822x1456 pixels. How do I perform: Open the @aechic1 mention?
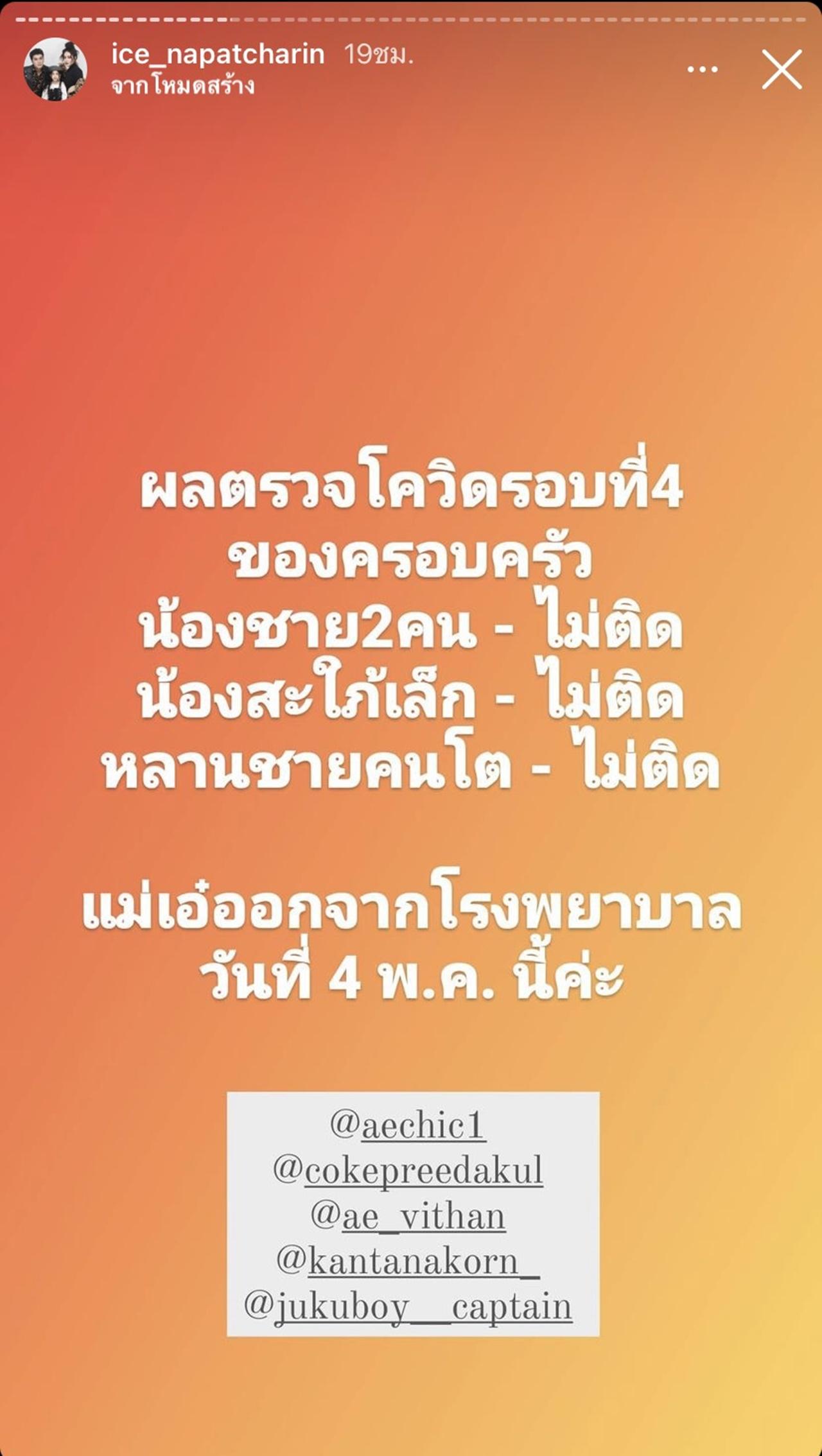[408, 1125]
